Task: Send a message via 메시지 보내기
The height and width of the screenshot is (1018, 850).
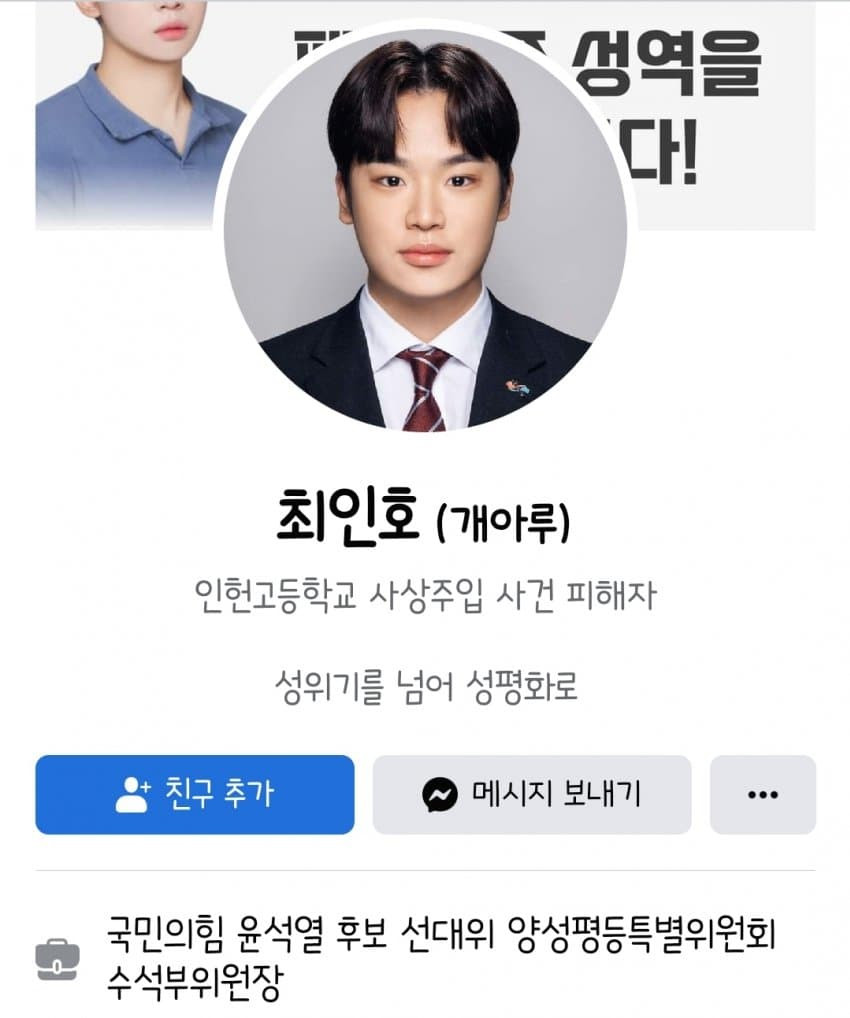Action: [531, 794]
